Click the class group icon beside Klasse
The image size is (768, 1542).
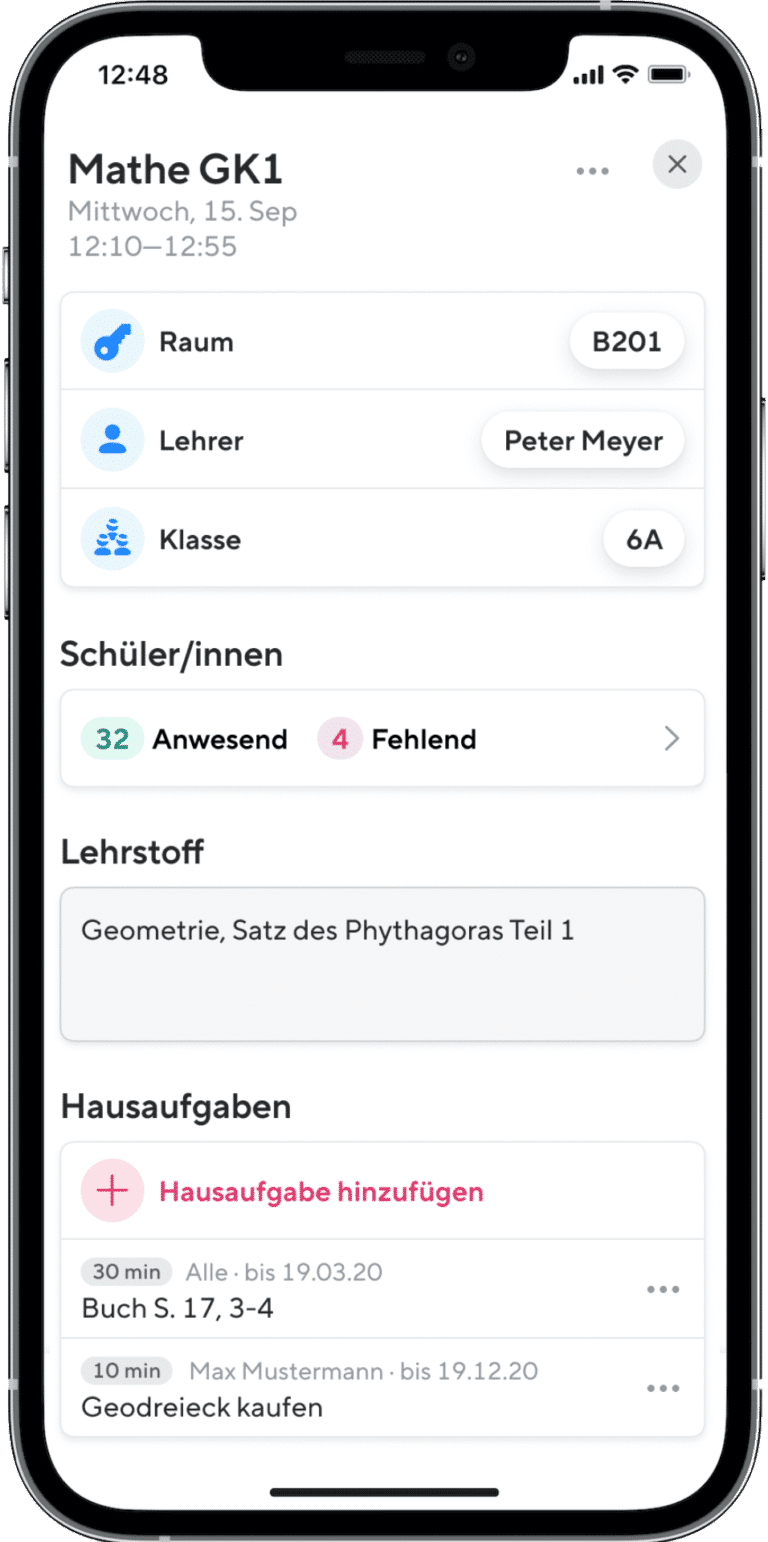[x=112, y=539]
